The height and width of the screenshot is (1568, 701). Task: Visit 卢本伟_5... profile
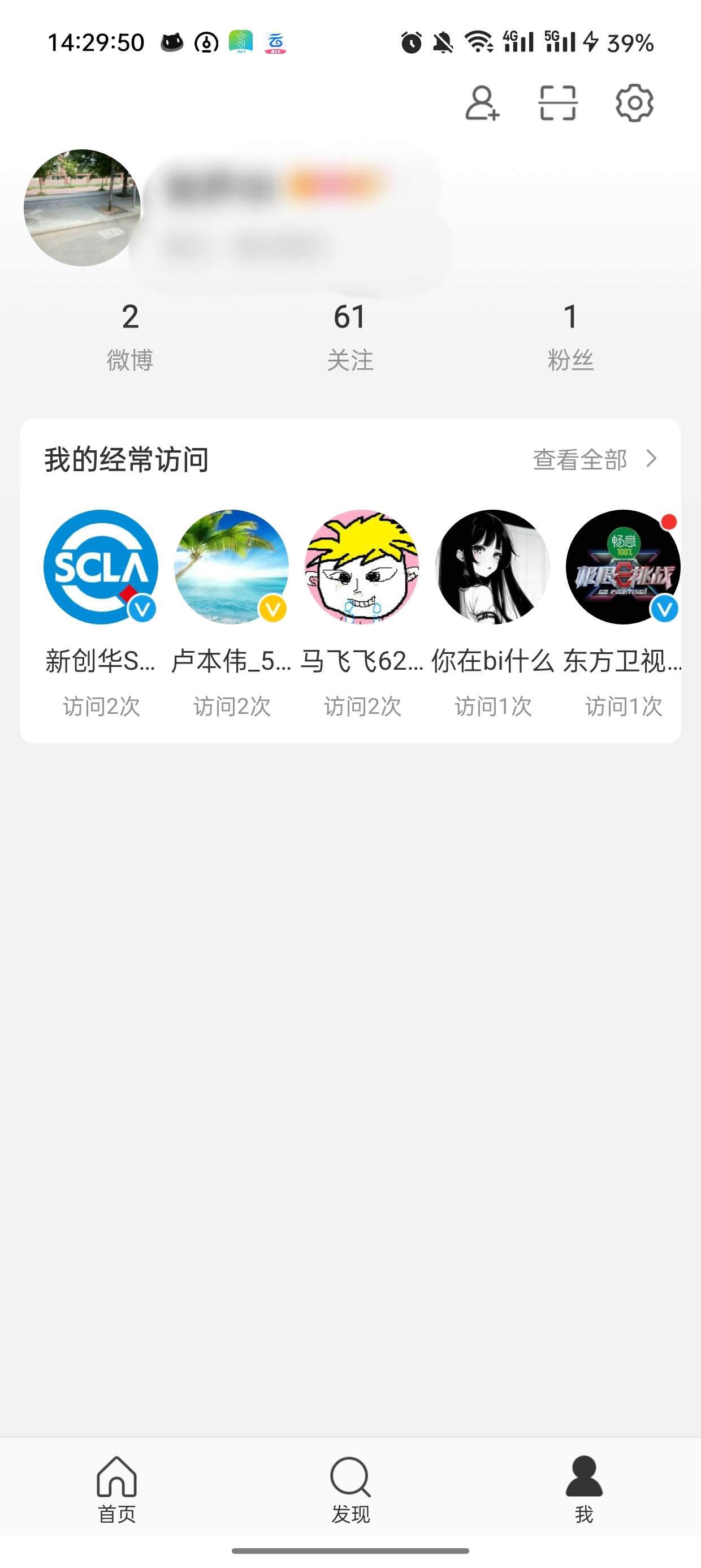(x=231, y=567)
